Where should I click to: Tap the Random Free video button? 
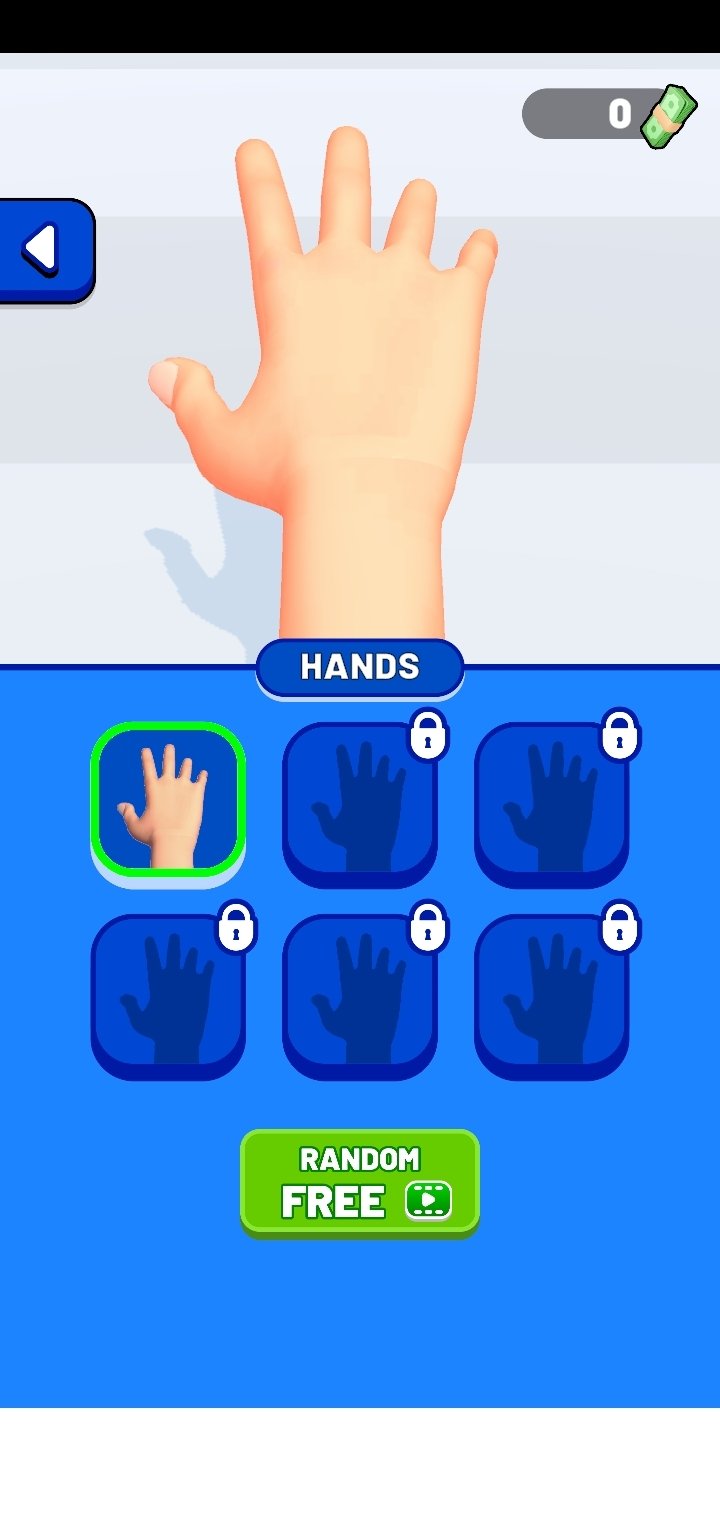360,1184
